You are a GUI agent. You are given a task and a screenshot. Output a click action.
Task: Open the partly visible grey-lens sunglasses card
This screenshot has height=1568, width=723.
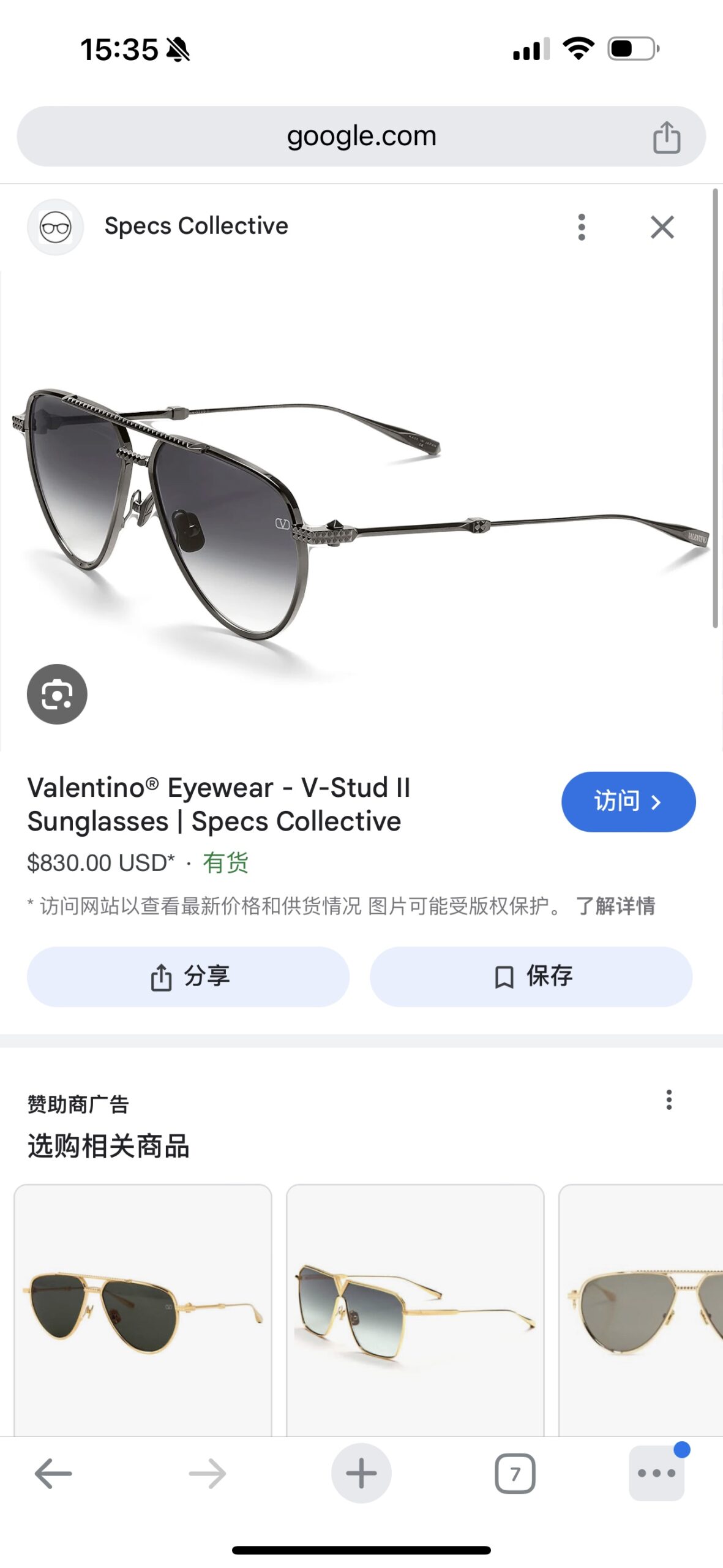(x=641, y=1310)
